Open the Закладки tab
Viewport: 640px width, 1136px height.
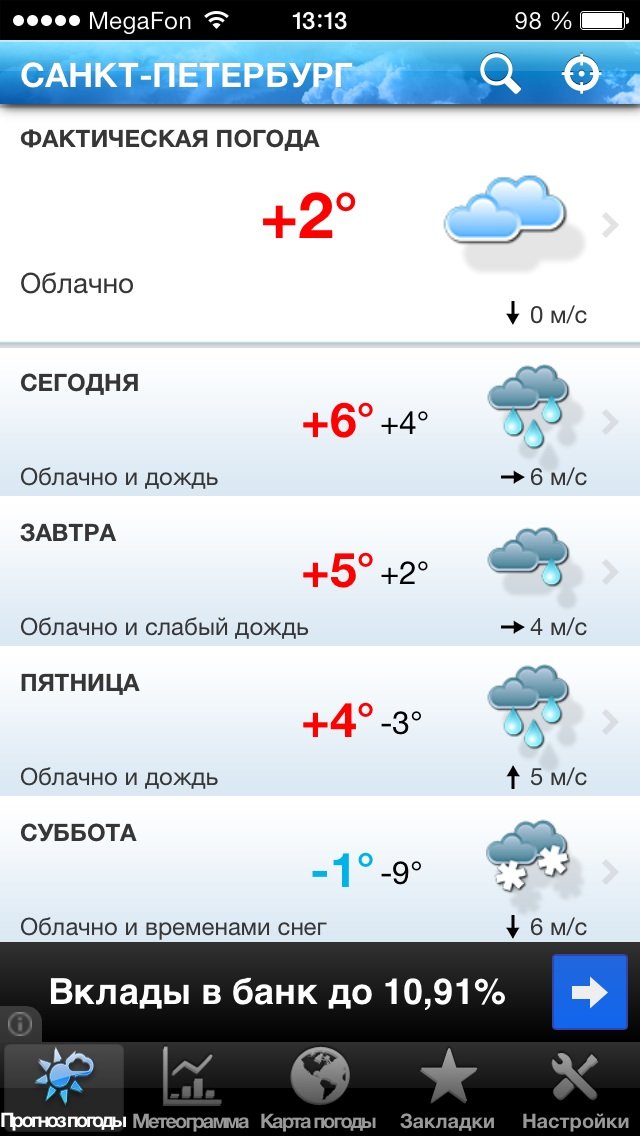click(447, 1088)
